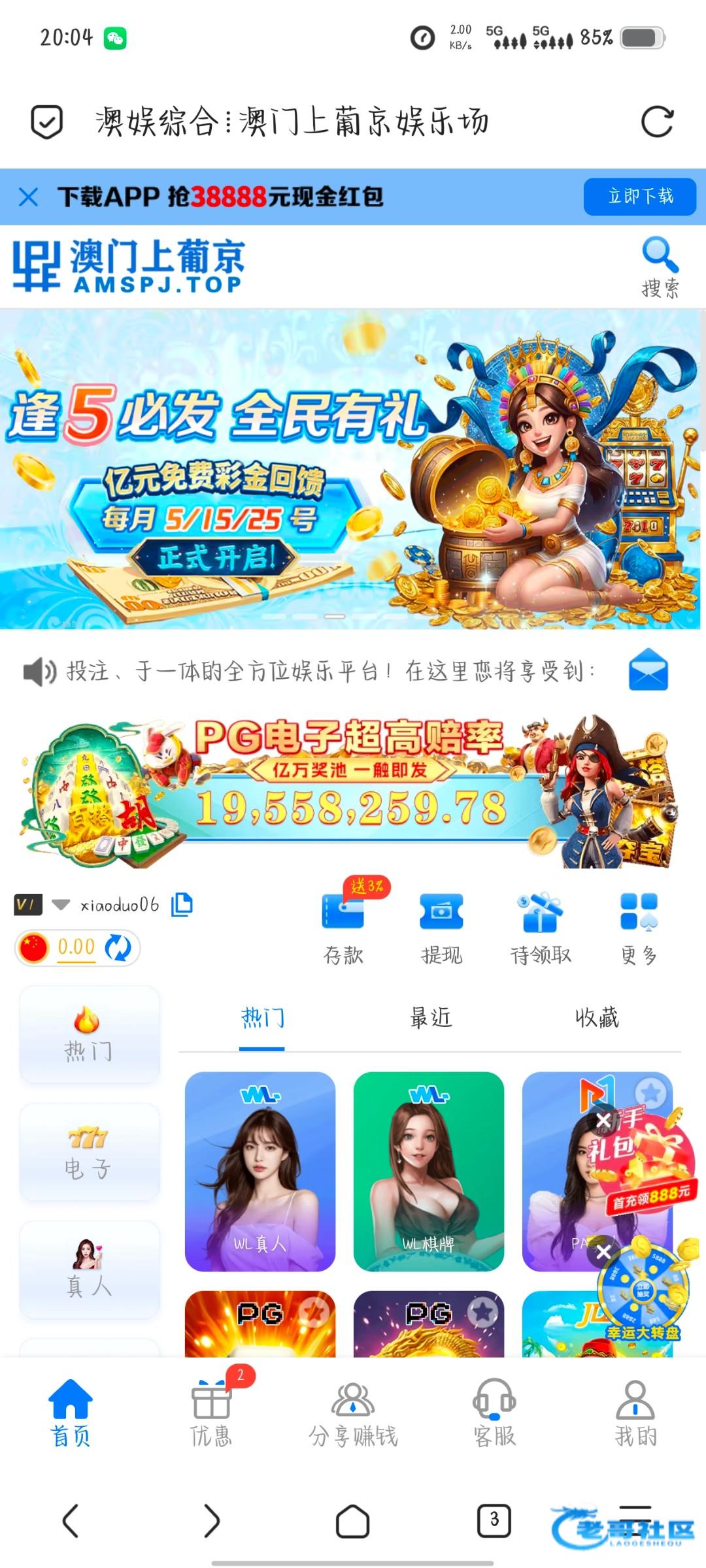Refresh the 0.00 balance
706x1568 pixels.
[x=118, y=948]
